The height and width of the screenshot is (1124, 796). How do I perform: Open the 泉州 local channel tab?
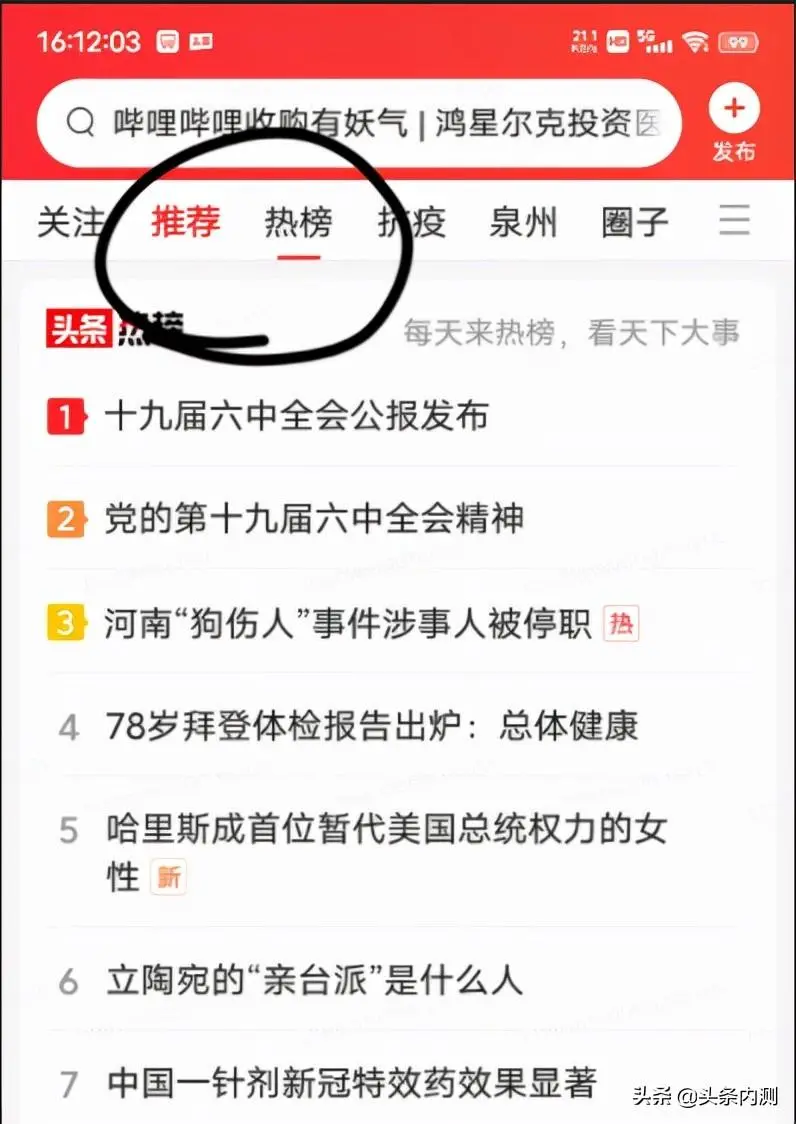click(523, 222)
